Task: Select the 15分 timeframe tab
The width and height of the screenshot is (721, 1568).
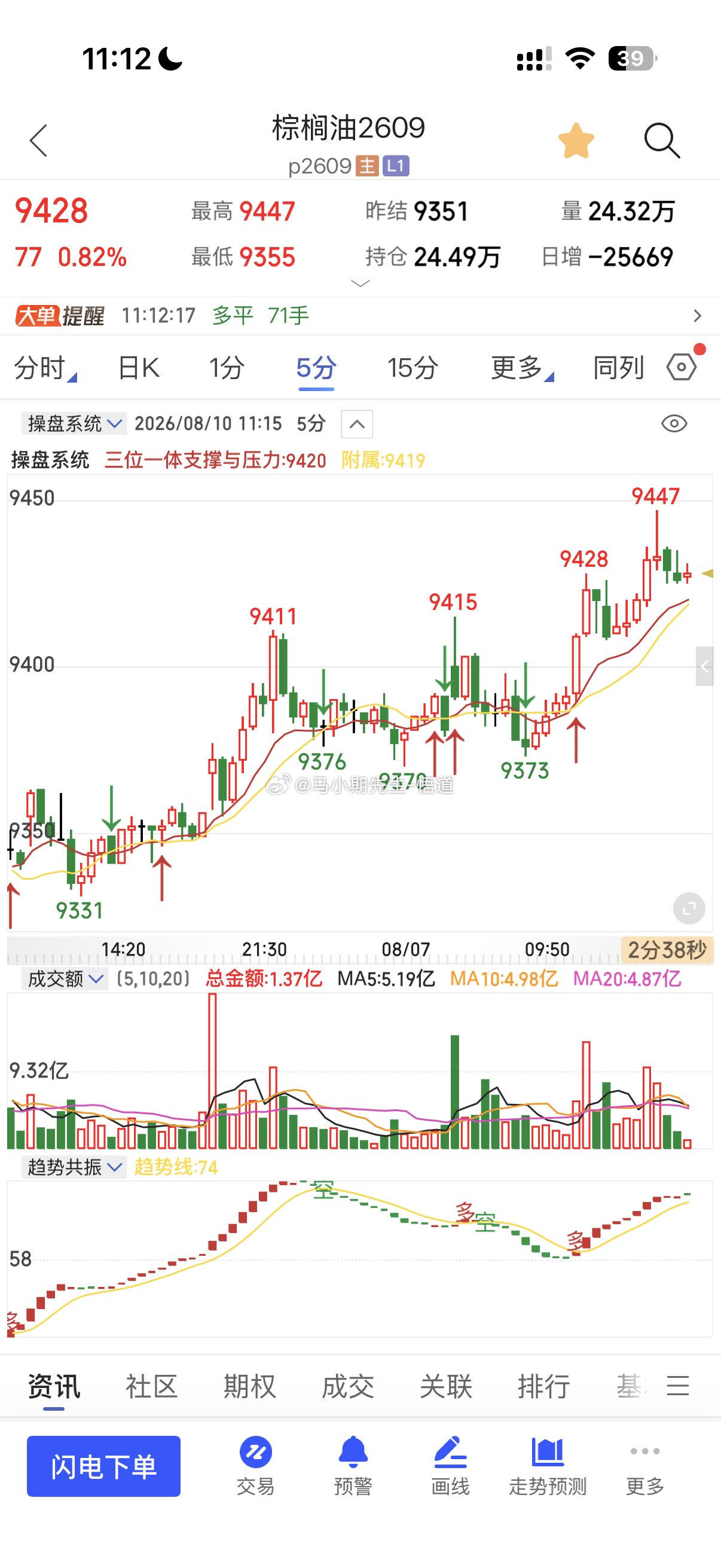Action: [413, 368]
